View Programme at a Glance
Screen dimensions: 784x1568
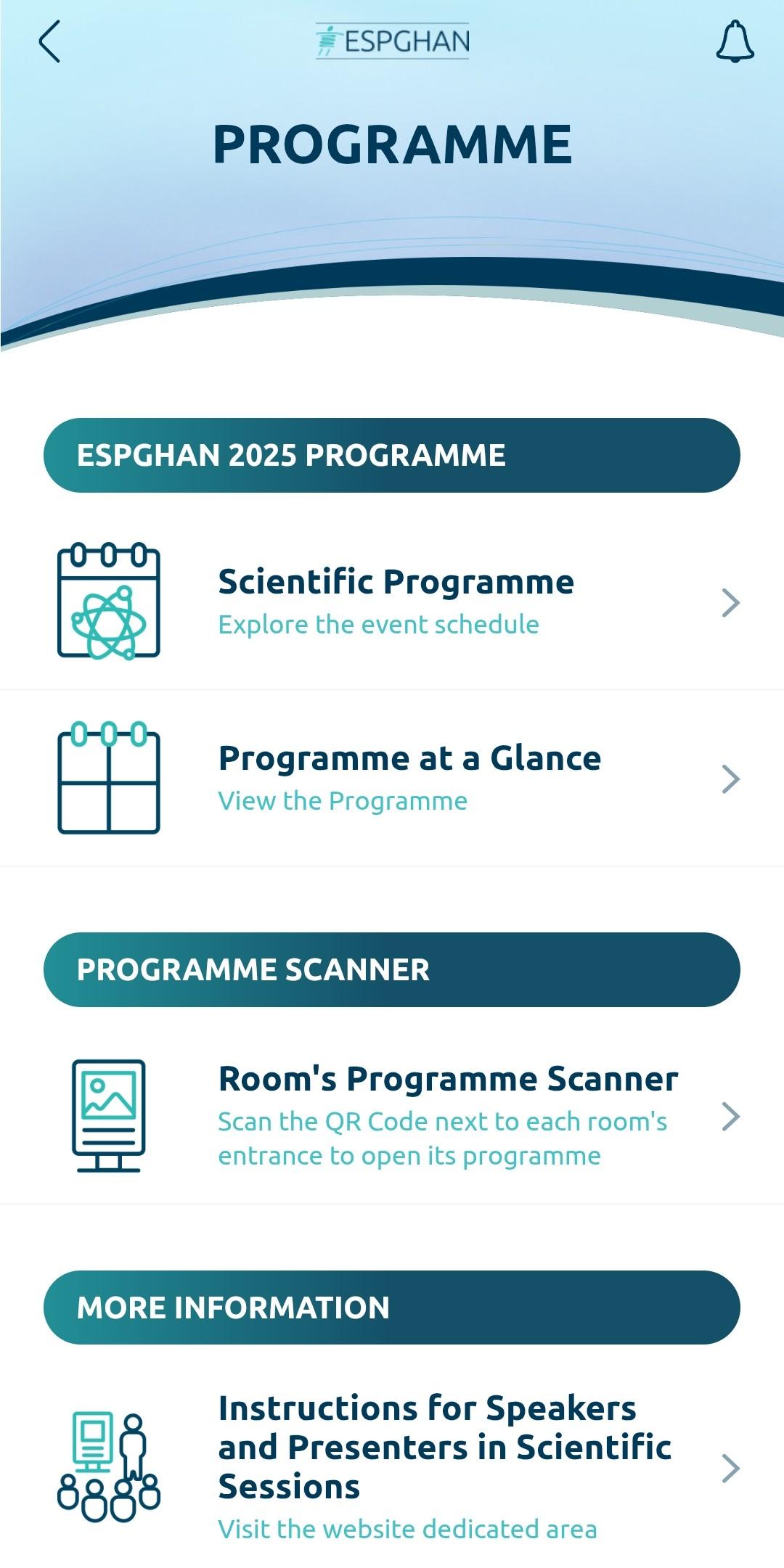point(409,777)
